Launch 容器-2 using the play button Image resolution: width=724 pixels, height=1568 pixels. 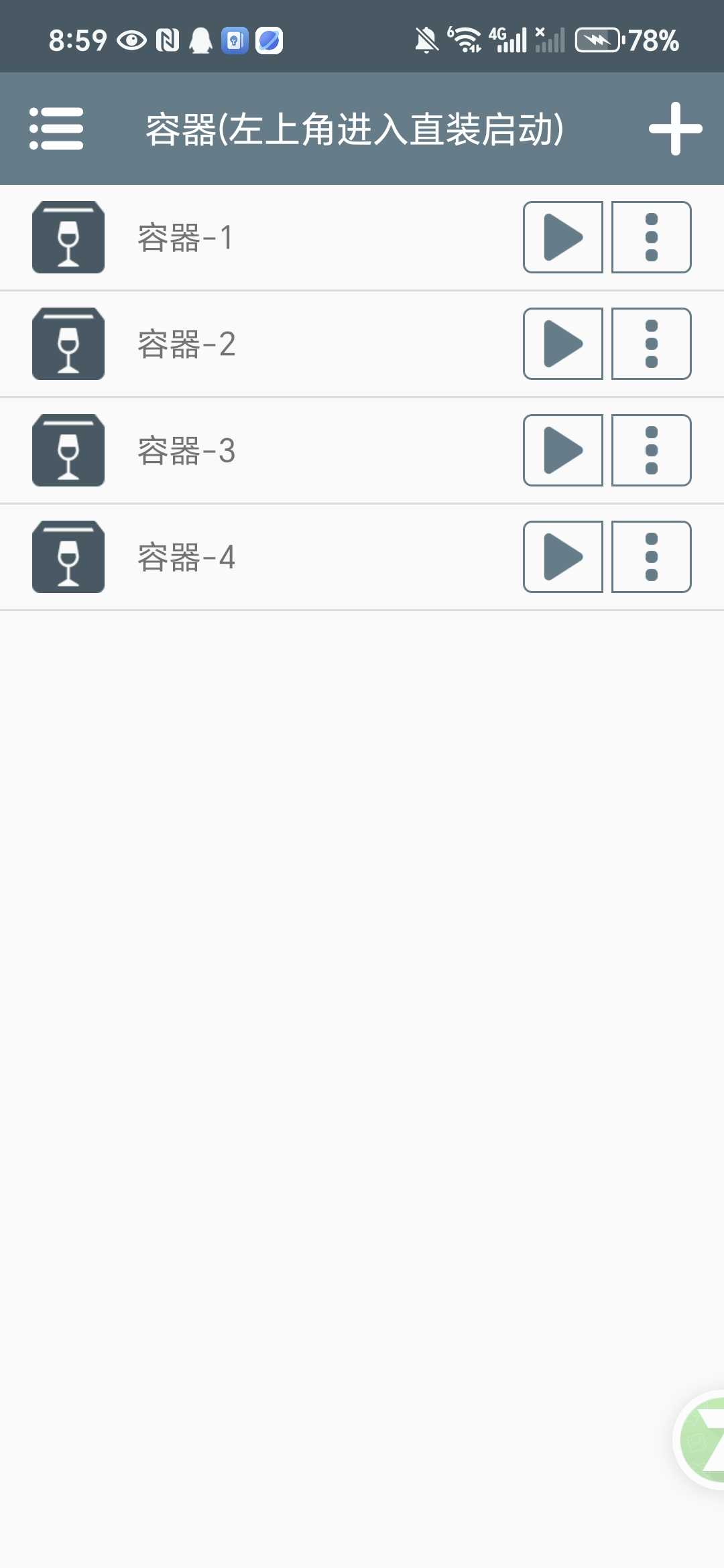click(562, 344)
